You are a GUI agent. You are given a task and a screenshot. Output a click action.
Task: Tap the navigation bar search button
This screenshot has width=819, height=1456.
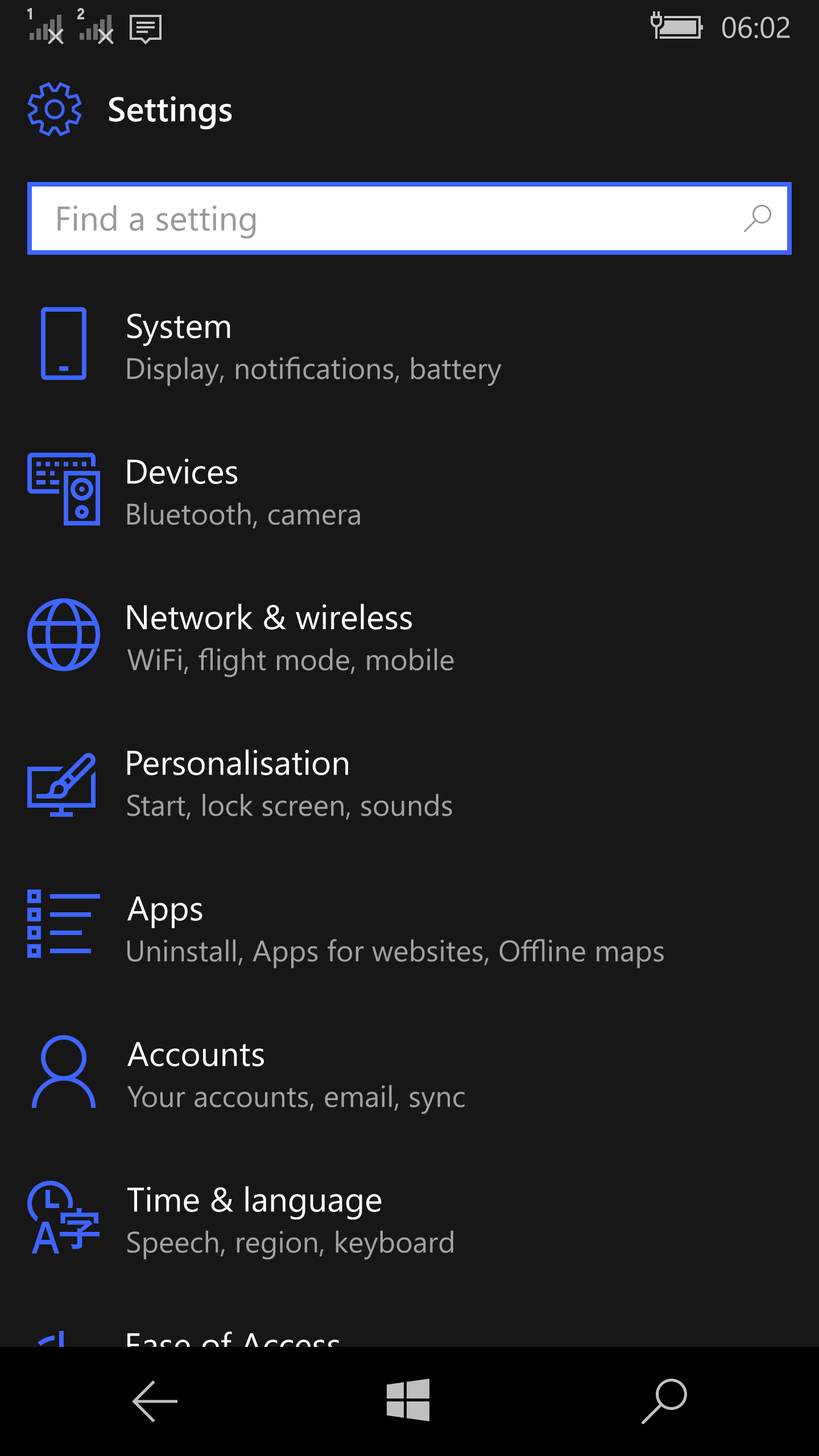click(x=664, y=1401)
